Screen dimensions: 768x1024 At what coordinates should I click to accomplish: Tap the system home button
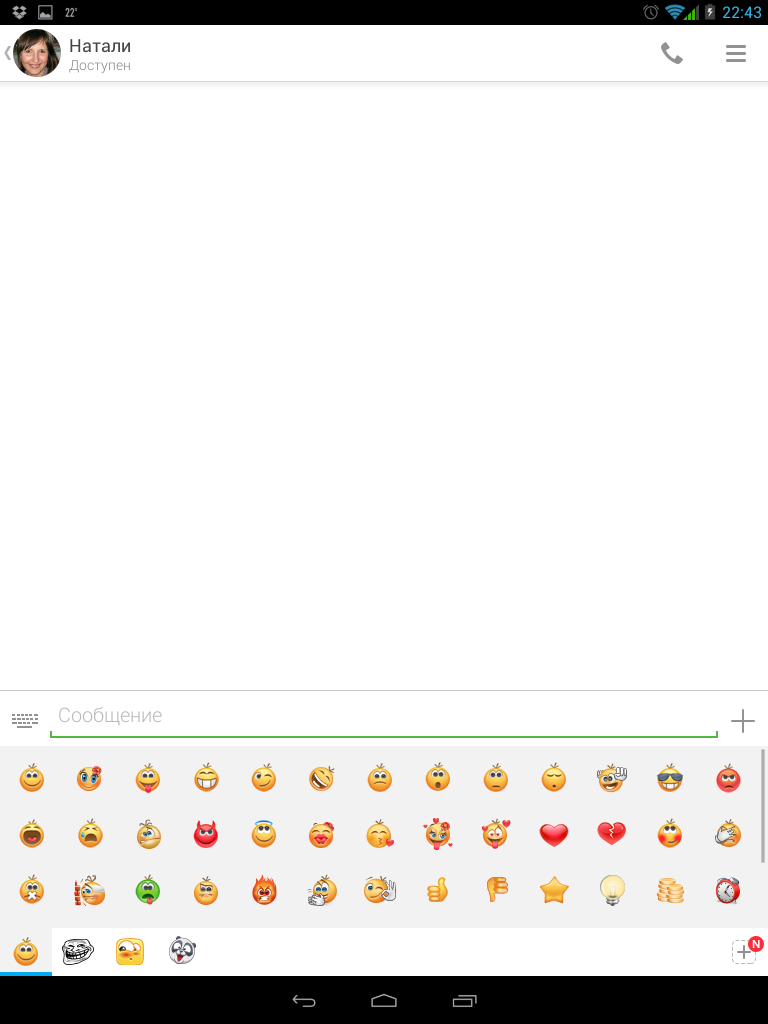384,1000
